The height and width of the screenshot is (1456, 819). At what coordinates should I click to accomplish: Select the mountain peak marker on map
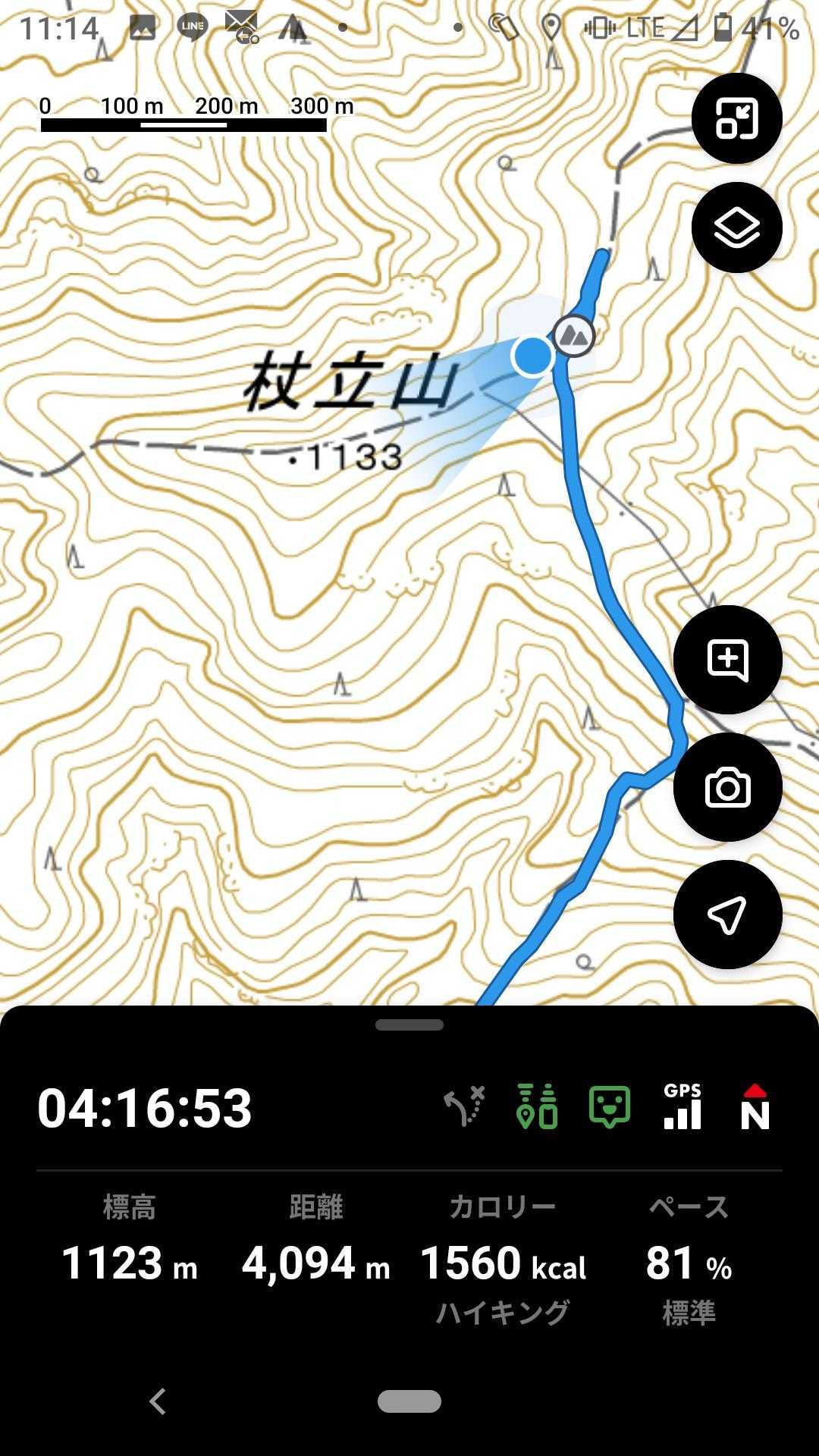point(573,334)
